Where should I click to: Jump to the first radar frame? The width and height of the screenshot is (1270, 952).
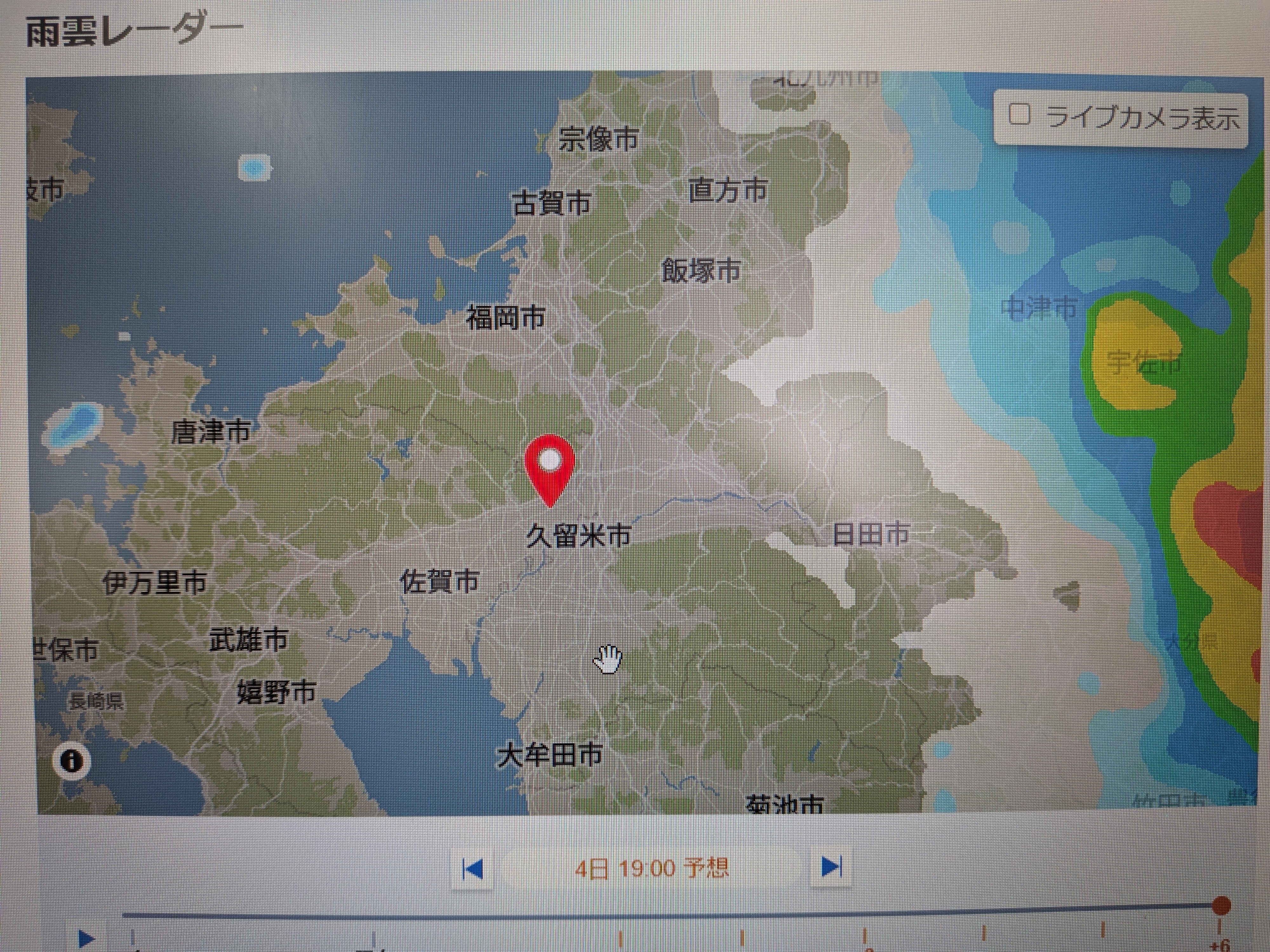[472, 869]
